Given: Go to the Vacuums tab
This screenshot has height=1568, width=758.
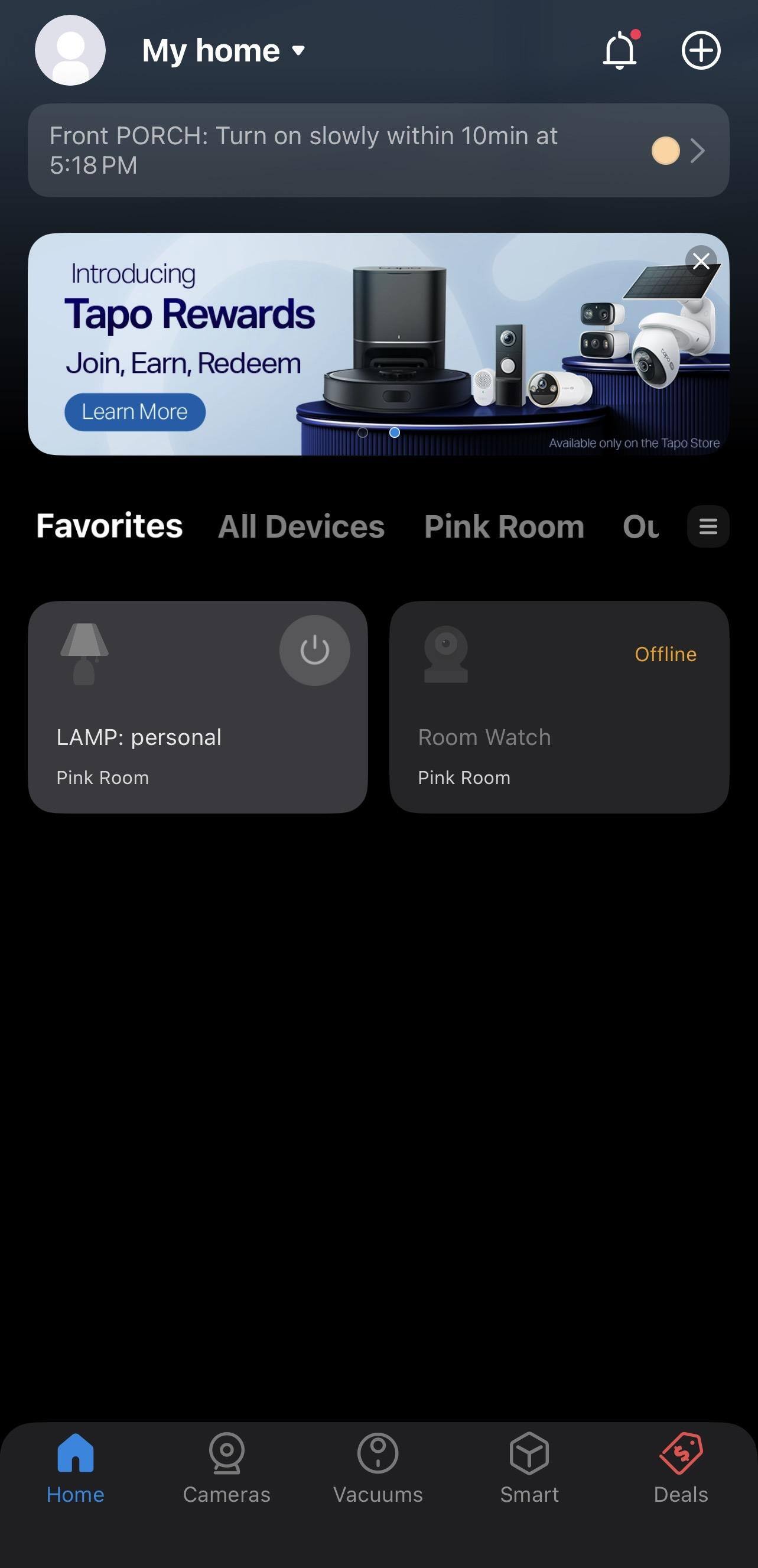Looking at the screenshot, I should (378, 1468).
